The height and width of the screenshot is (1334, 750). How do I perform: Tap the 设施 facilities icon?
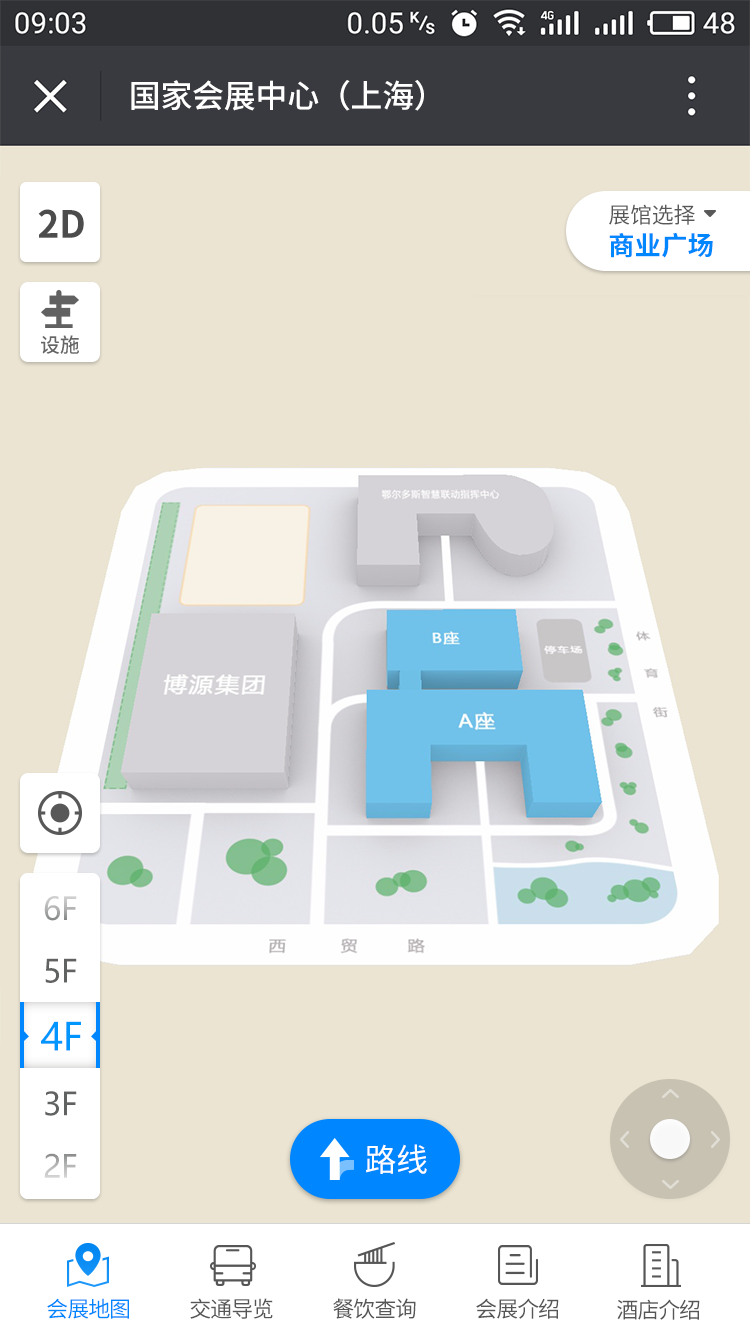[59, 322]
